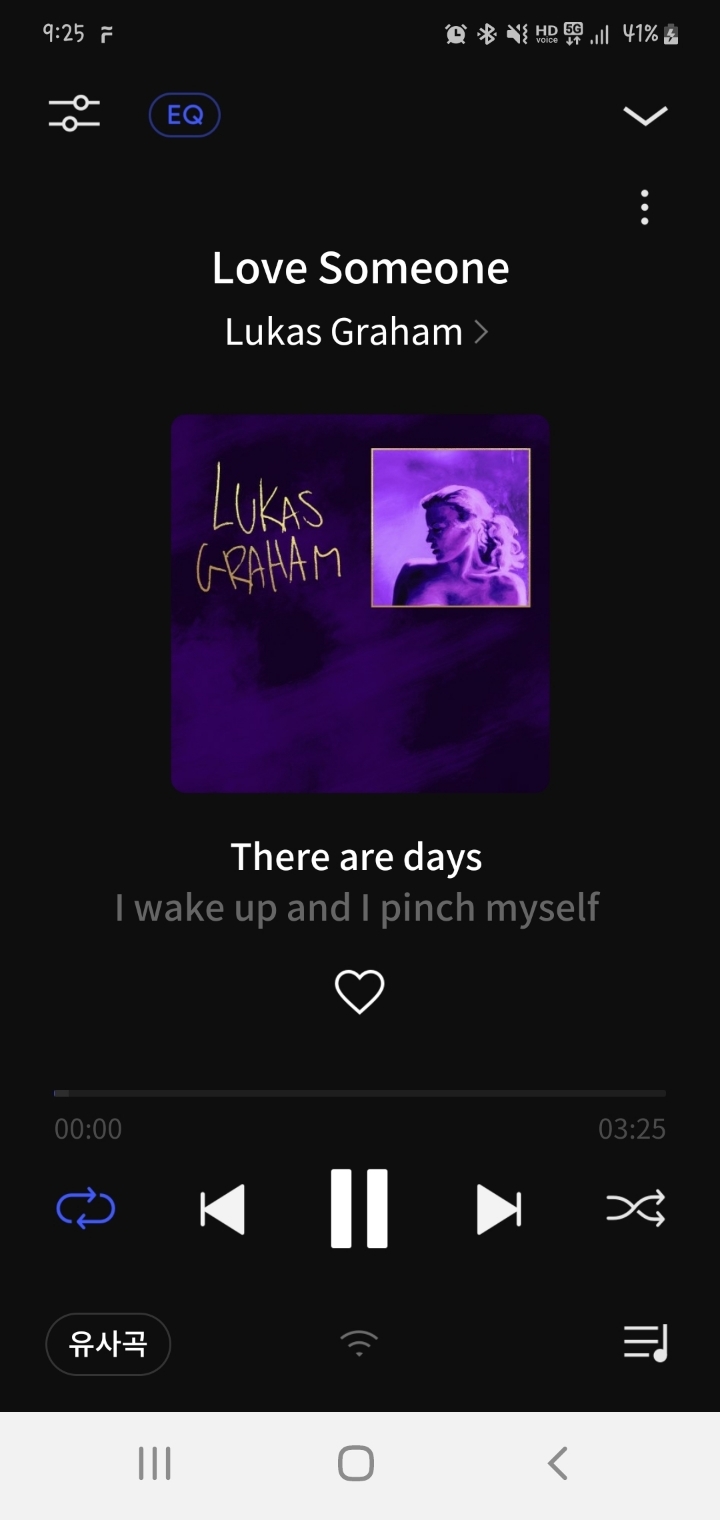
Task: Open the wireless cast device icon
Action: pos(359,1343)
